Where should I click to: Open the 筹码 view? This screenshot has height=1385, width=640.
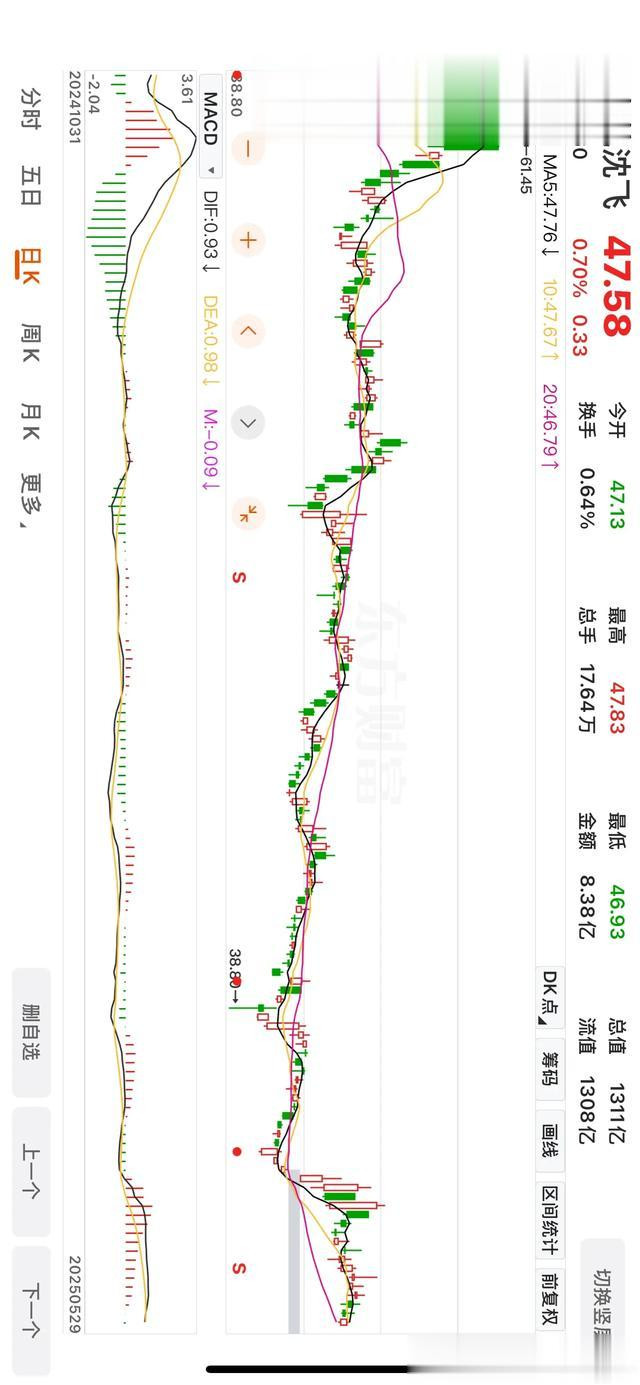coord(551,1067)
